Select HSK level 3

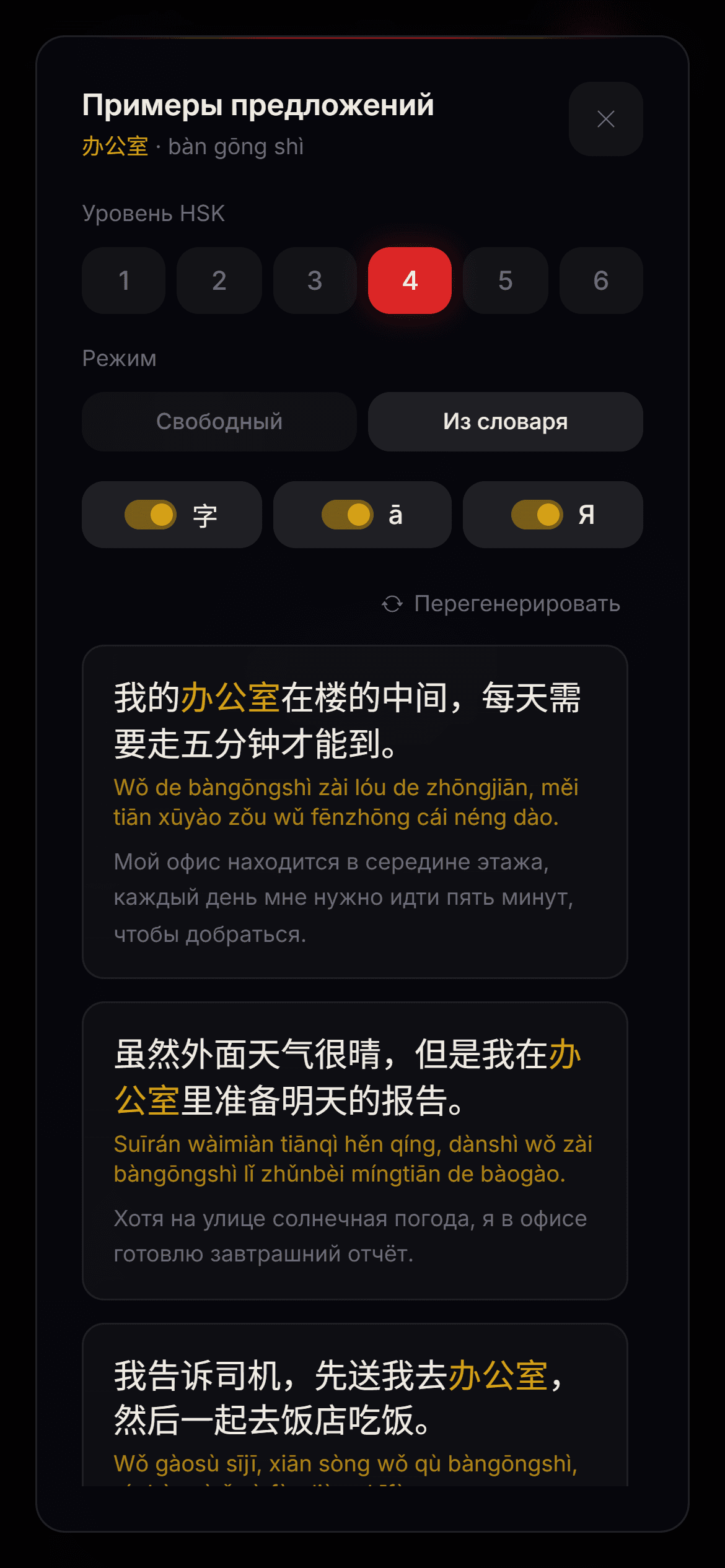click(x=315, y=281)
